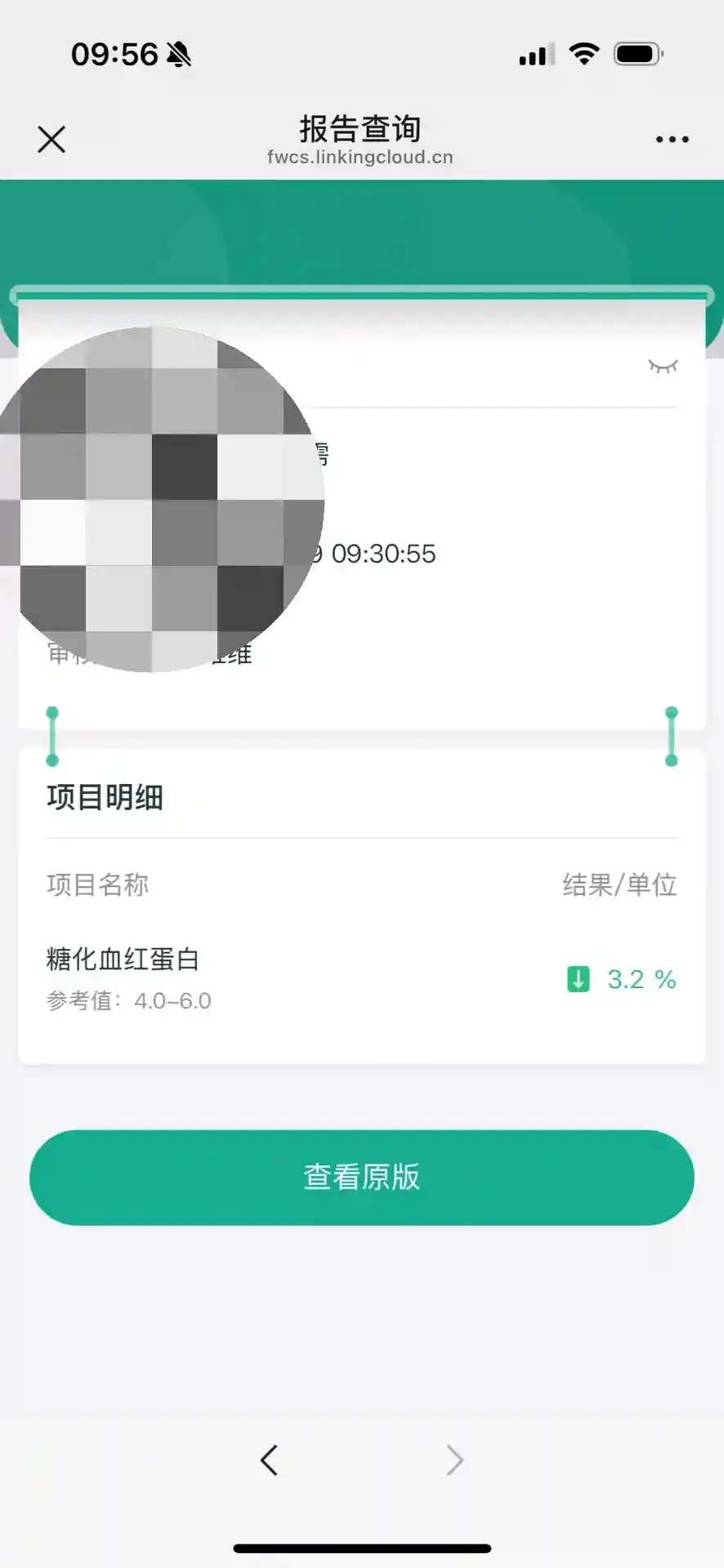Tap the 查看原版 button

click(x=362, y=1177)
